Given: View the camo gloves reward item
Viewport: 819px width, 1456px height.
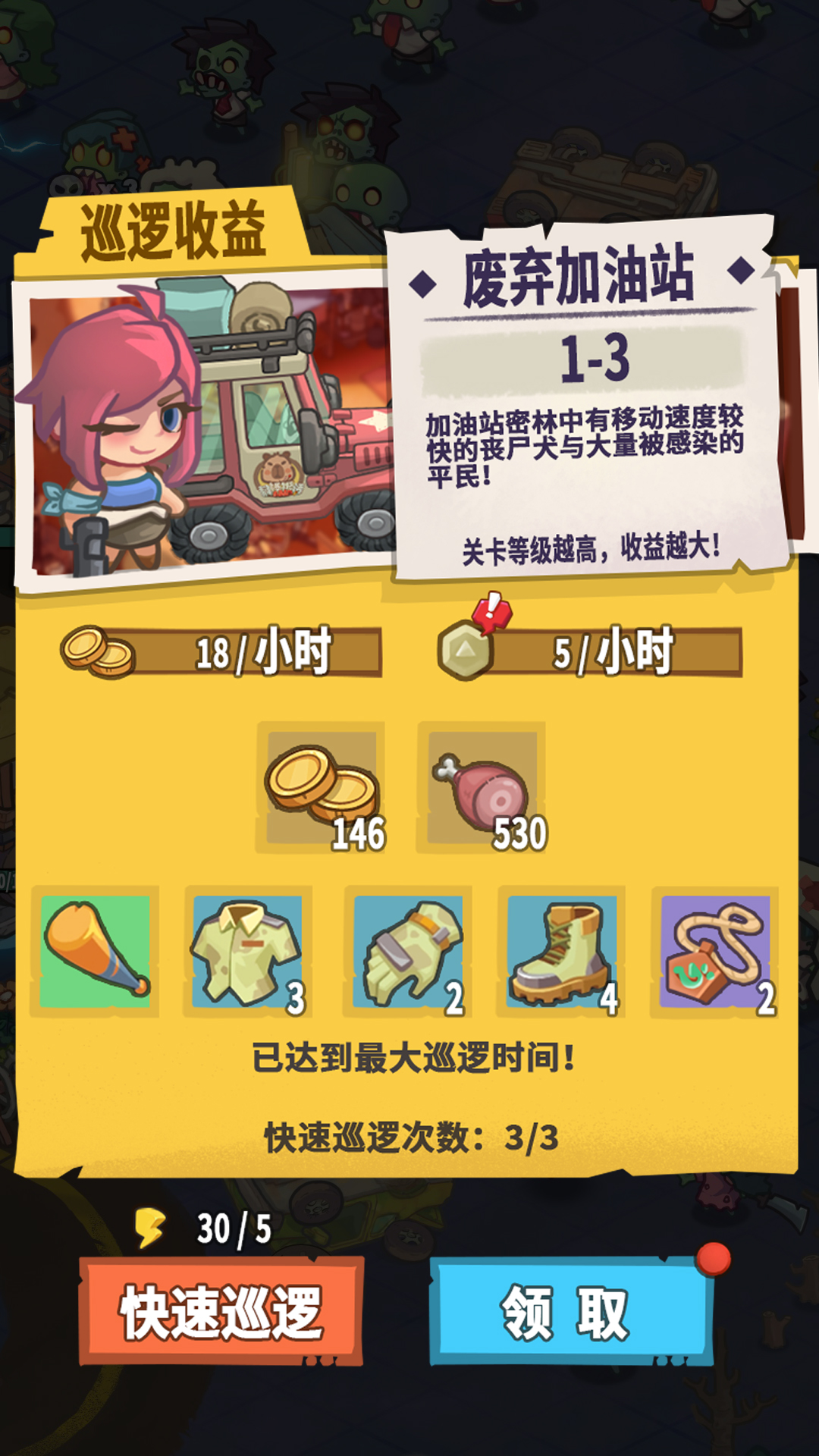Looking at the screenshot, I should [409, 951].
